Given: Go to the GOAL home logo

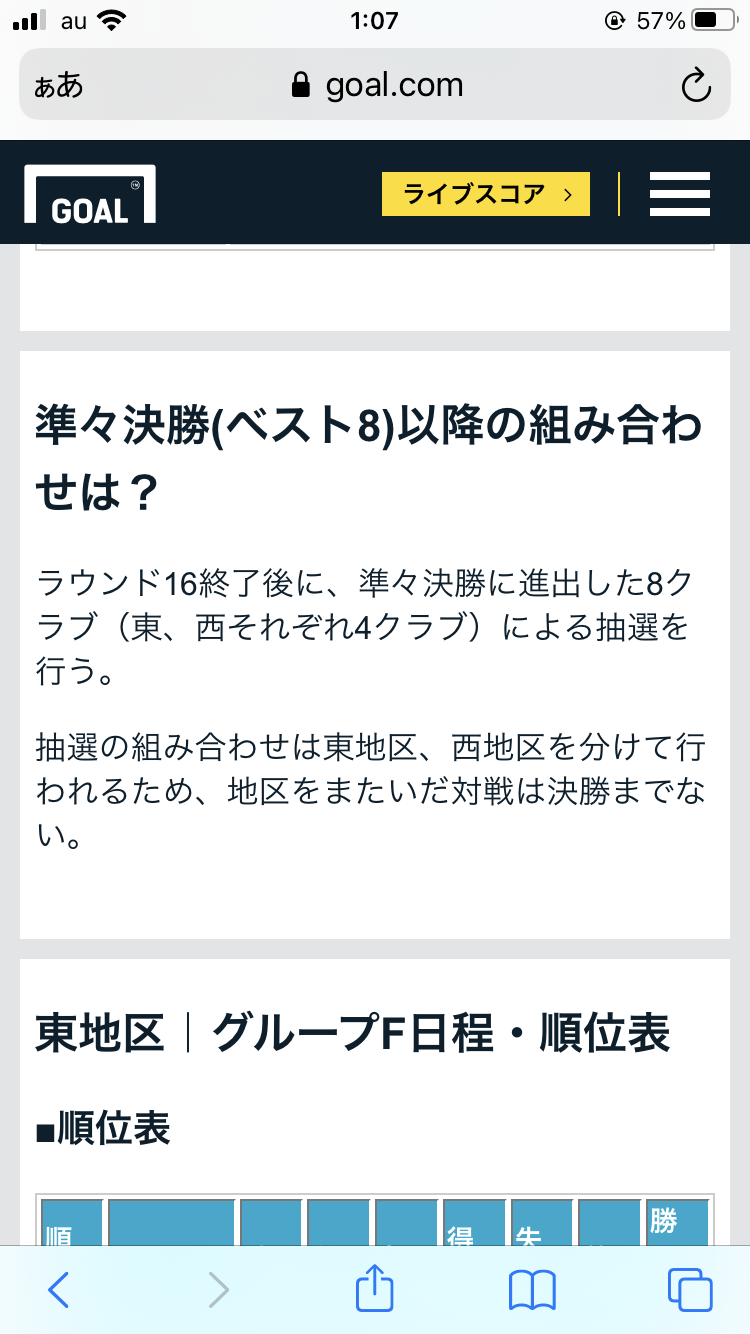Looking at the screenshot, I should click(90, 194).
